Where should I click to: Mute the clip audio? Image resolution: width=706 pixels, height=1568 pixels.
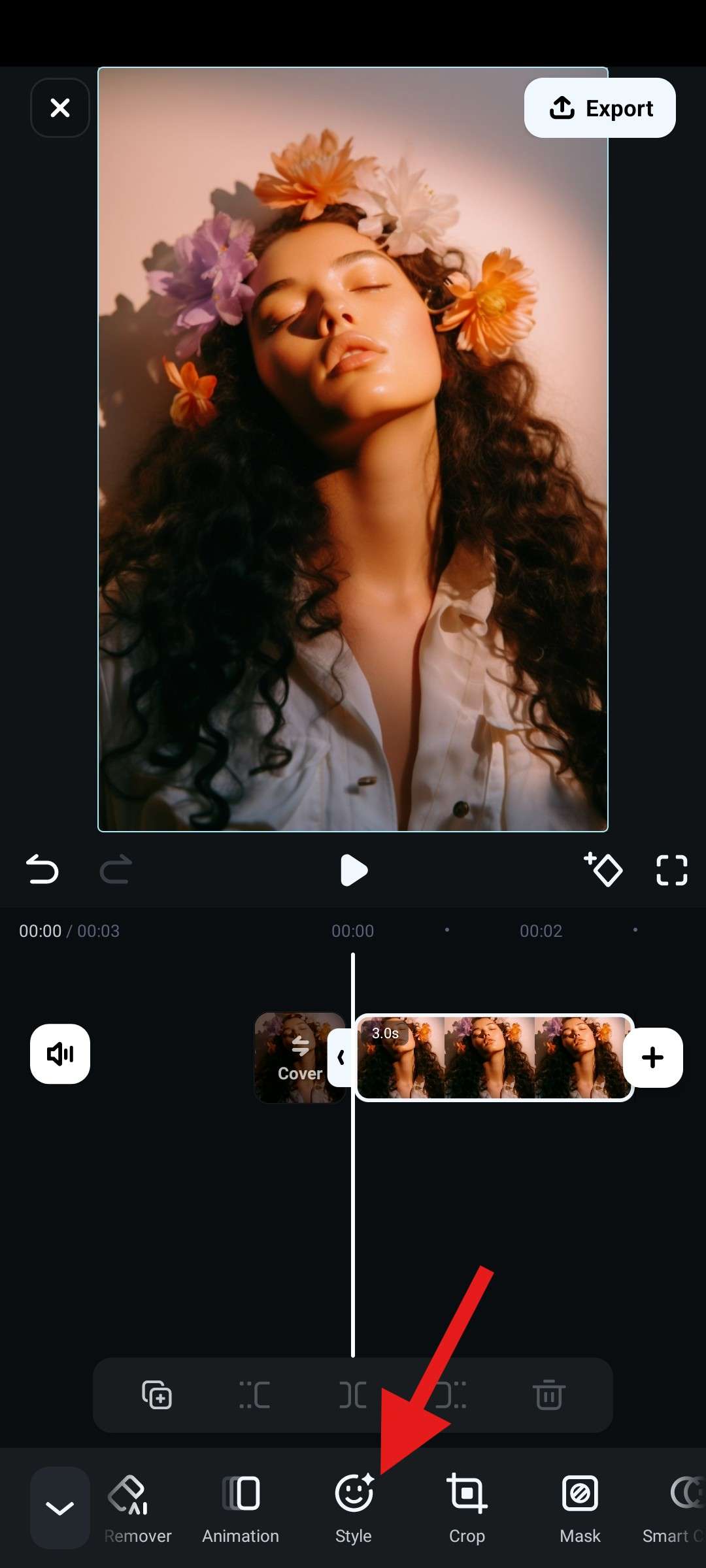(x=60, y=1054)
